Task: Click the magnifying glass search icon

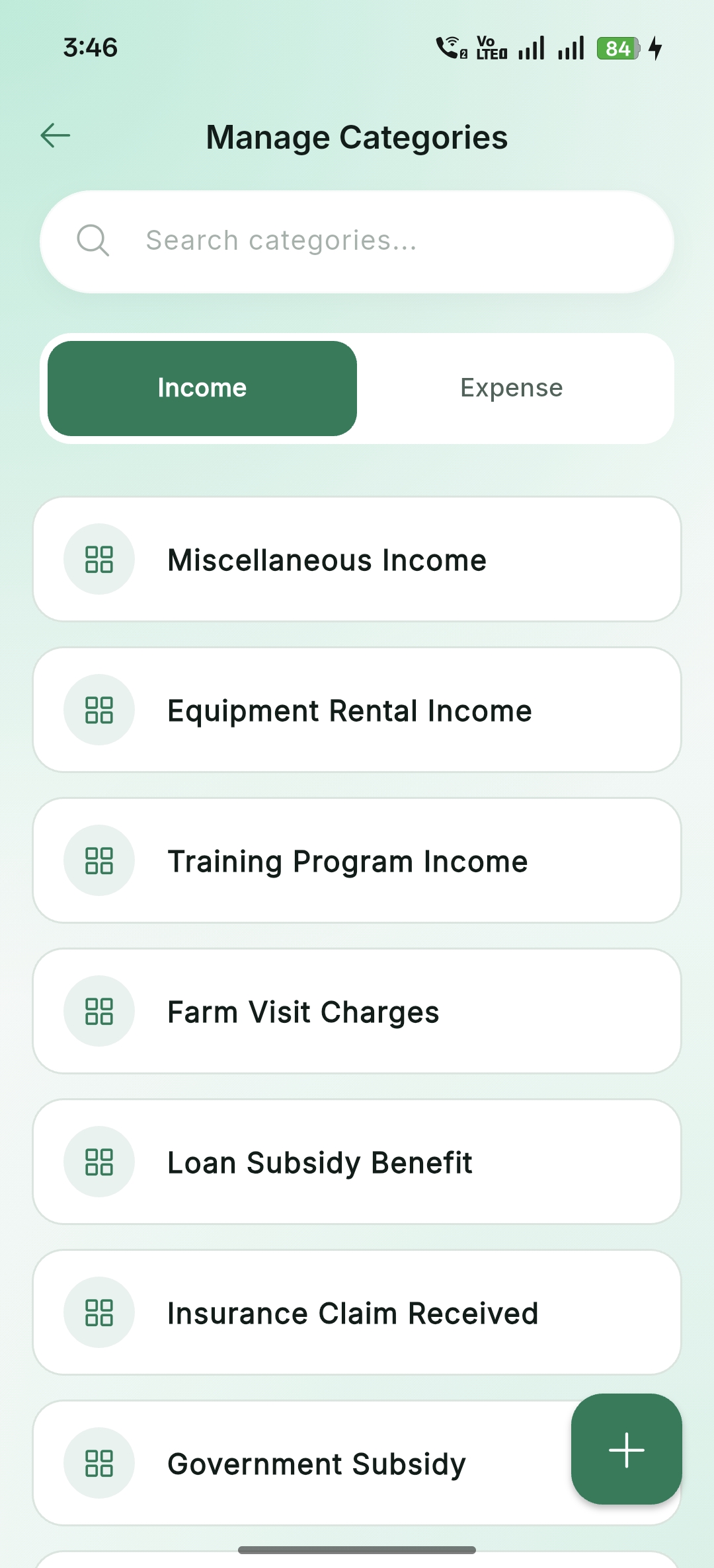Action: coord(95,241)
